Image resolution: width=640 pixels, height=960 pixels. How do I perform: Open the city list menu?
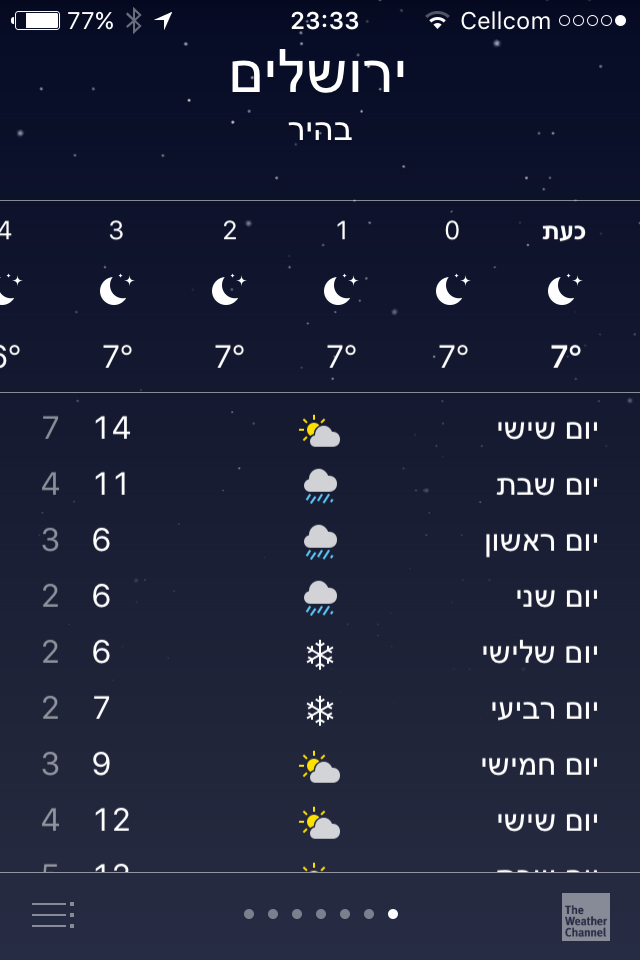pos(52,915)
